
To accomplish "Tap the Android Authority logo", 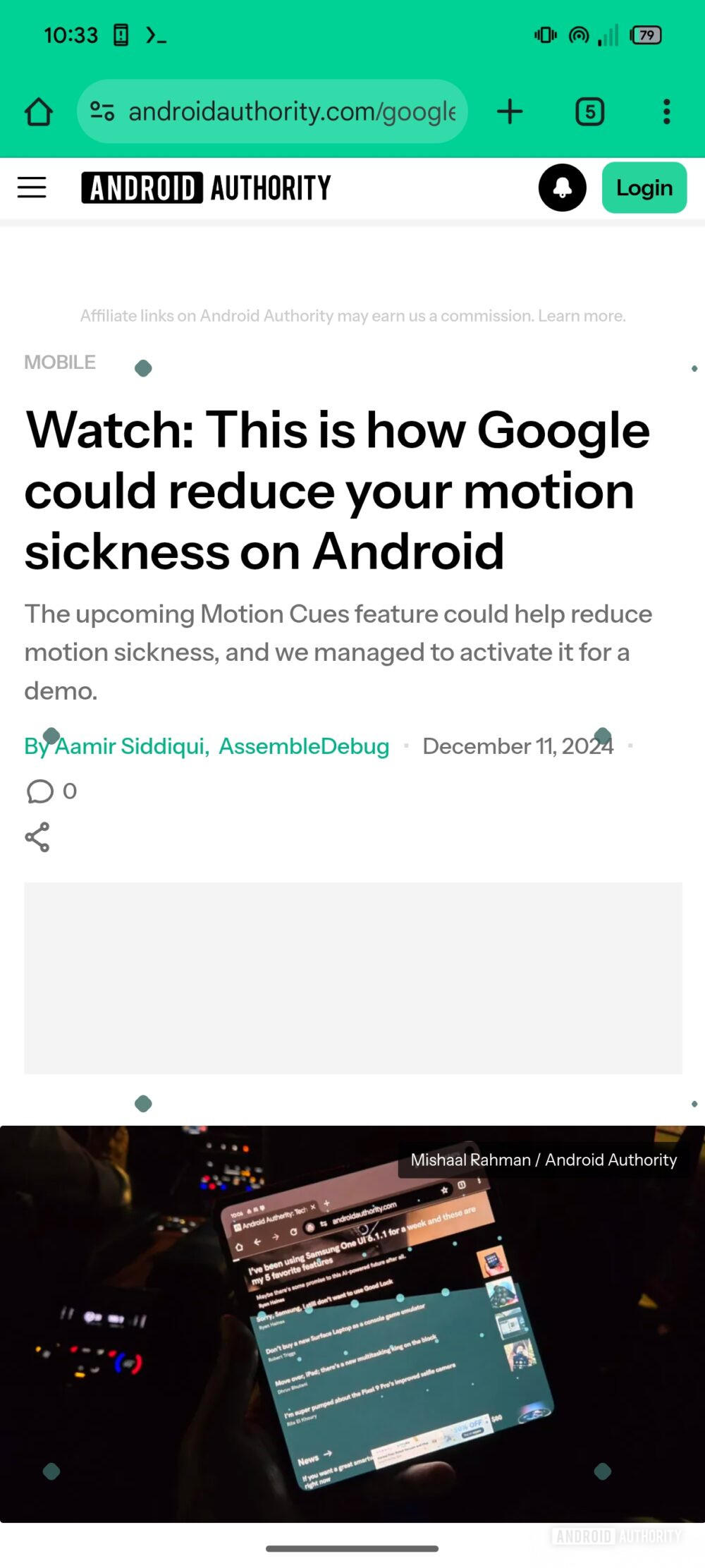I will click(205, 187).
